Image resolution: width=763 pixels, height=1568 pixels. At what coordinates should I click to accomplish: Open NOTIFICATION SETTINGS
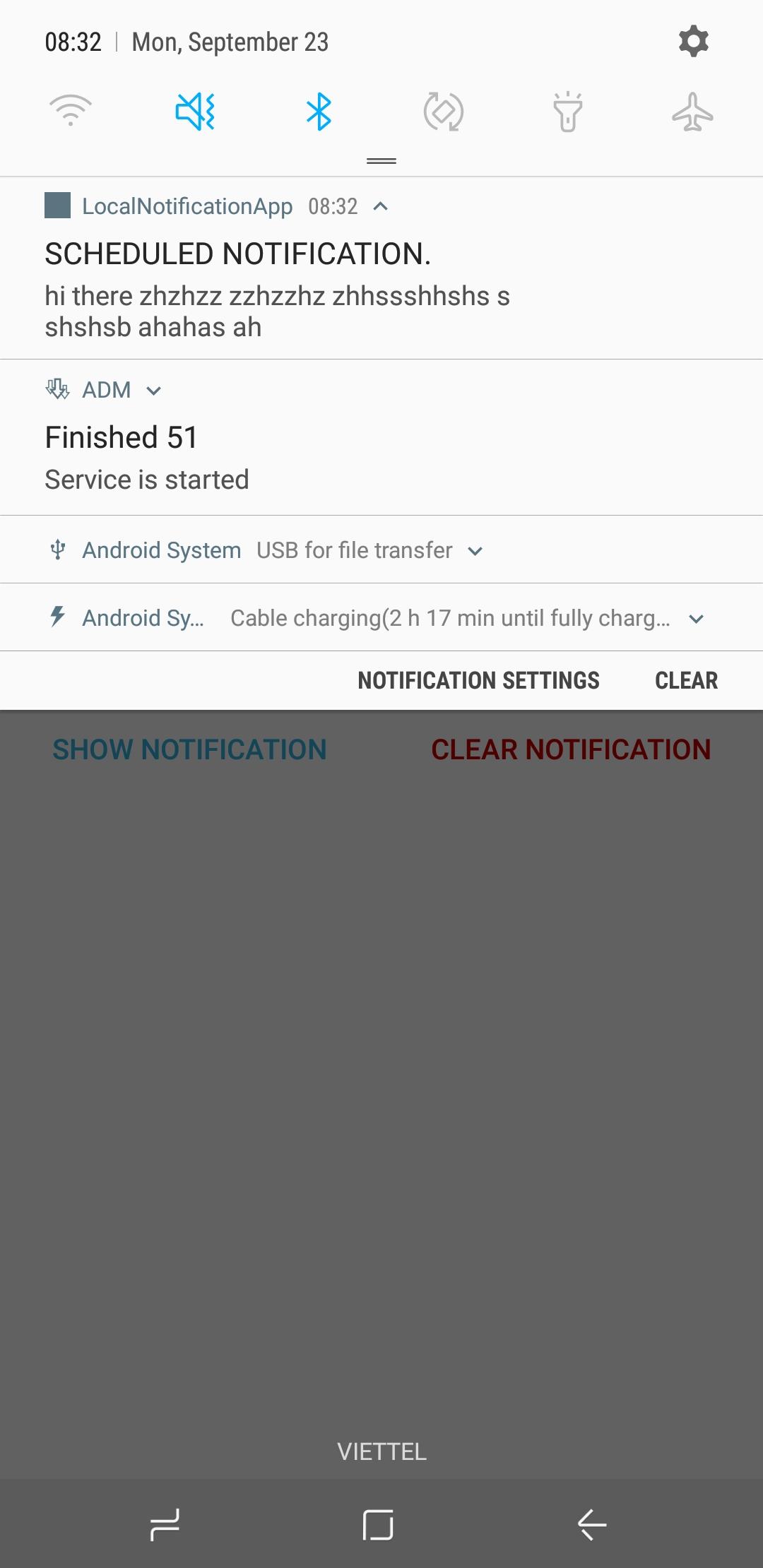(478, 680)
